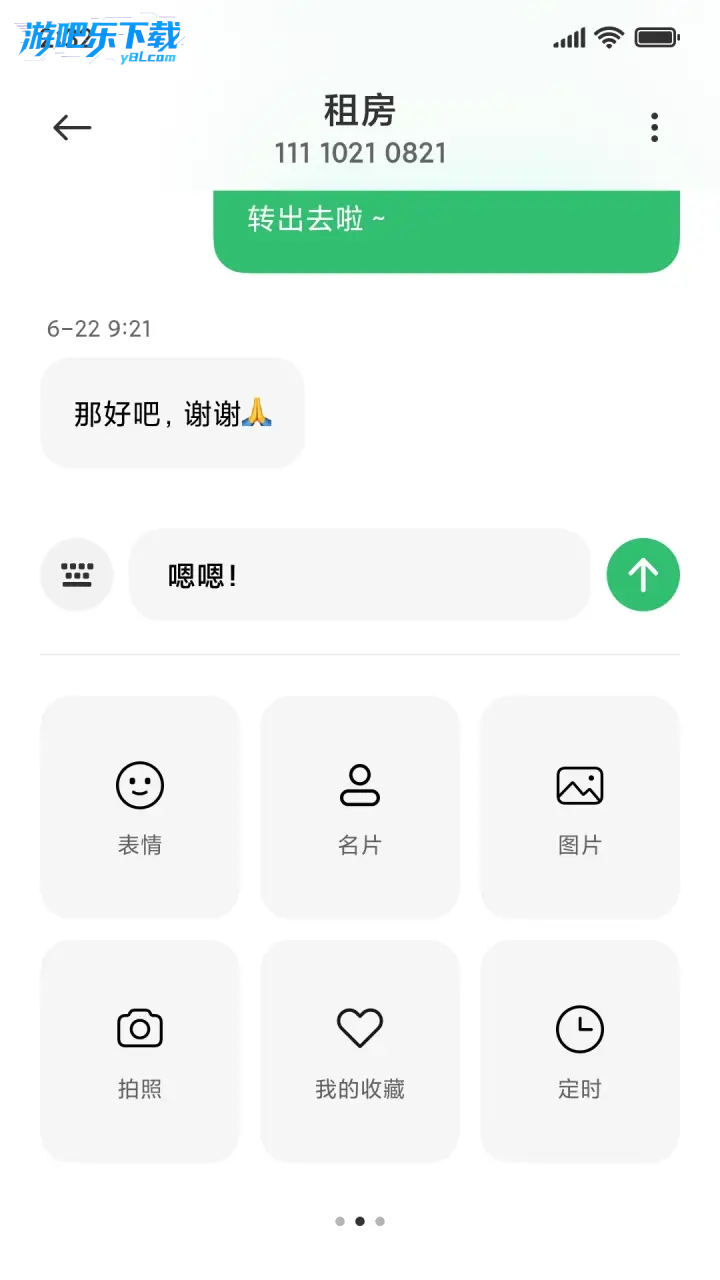Go back using the arrow icon
Image resolution: width=720 pixels, height=1280 pixels.
point(72,128)
